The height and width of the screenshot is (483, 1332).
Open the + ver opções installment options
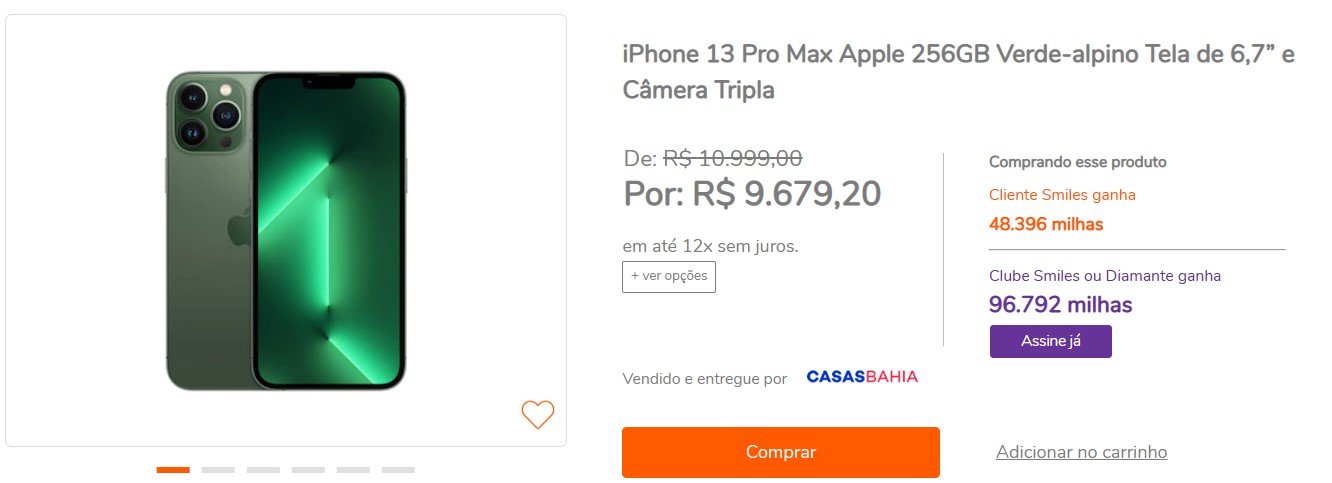point(668,276)
